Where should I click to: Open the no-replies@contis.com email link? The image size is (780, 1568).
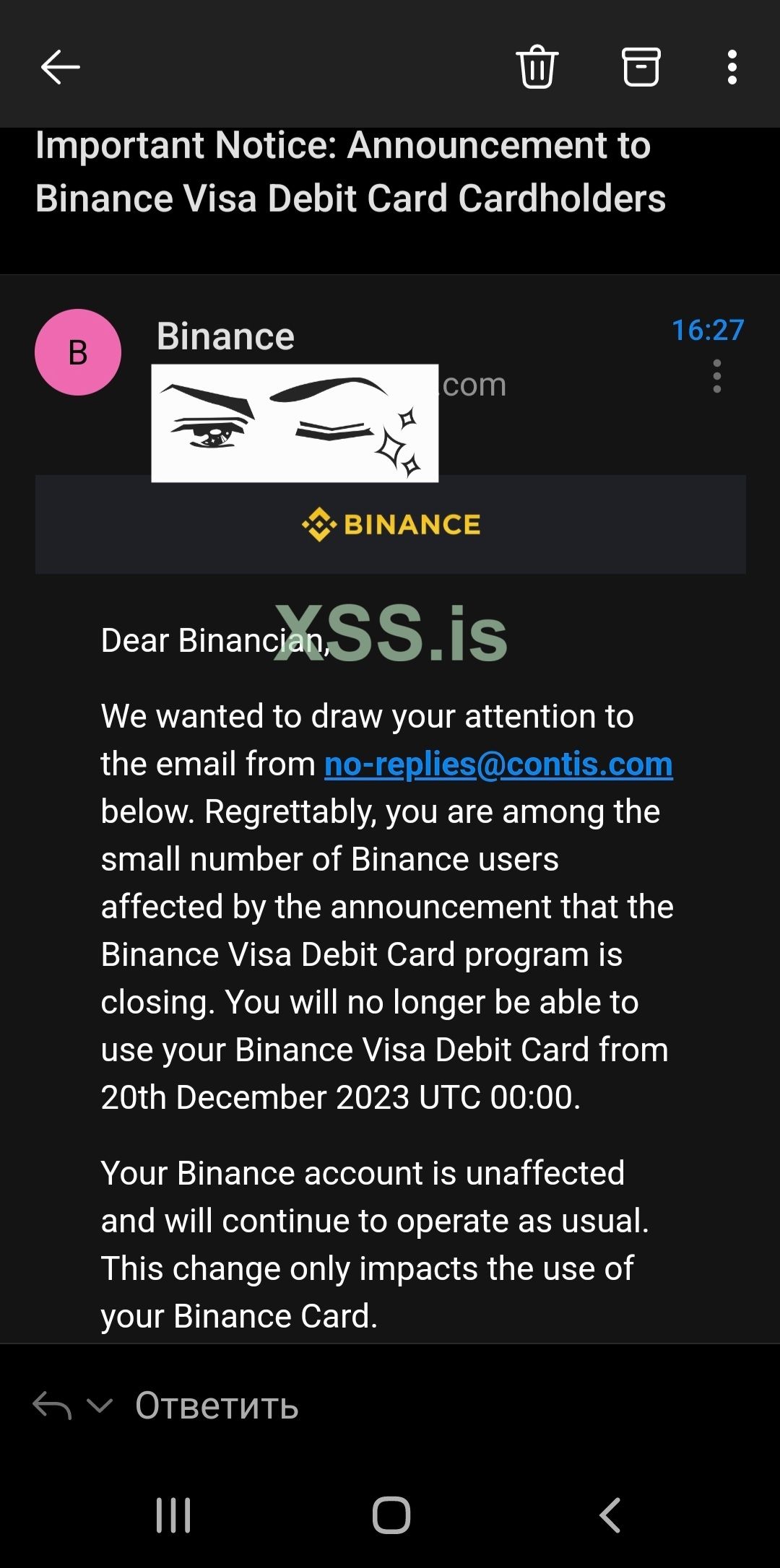pyautogui.click(x=498, y=764)
